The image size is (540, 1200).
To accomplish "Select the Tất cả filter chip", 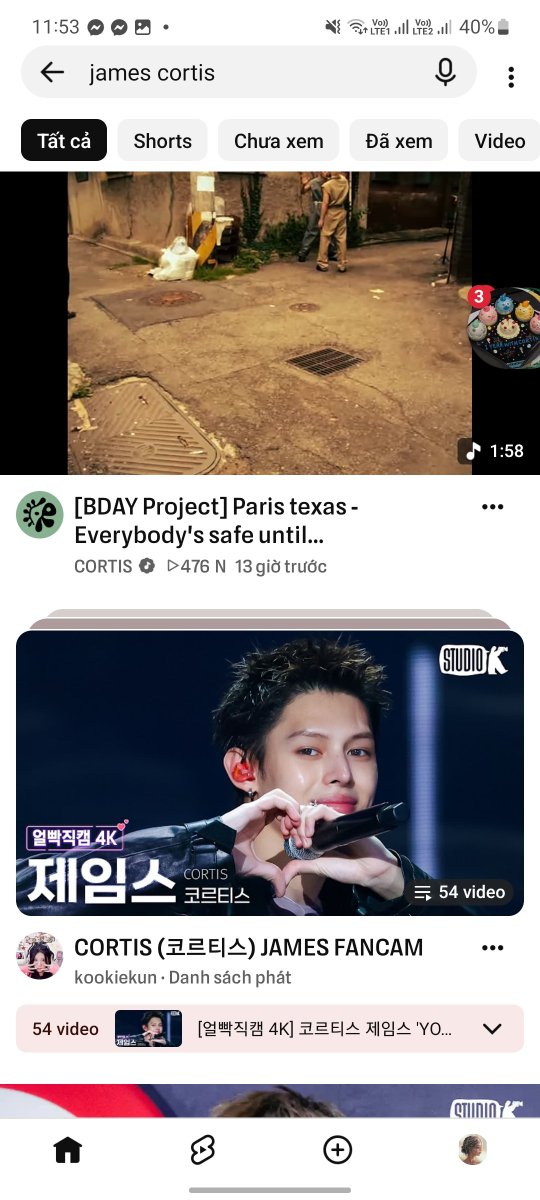I will pos(64,141).
